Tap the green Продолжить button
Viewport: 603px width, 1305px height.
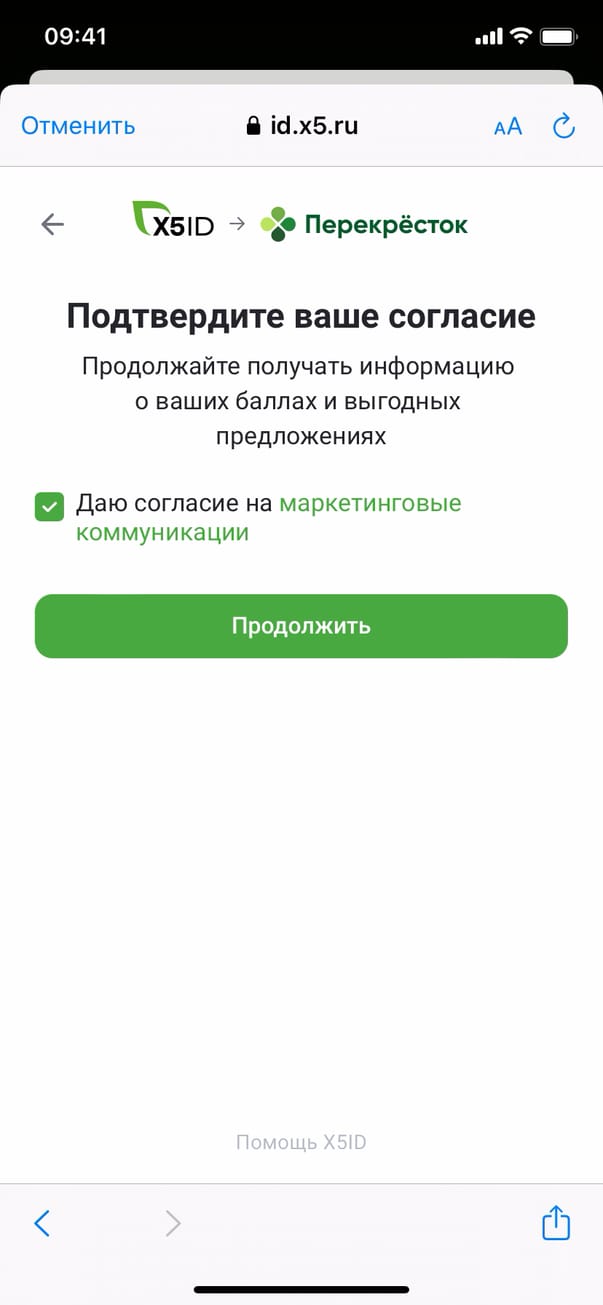[x=301, y=626]
